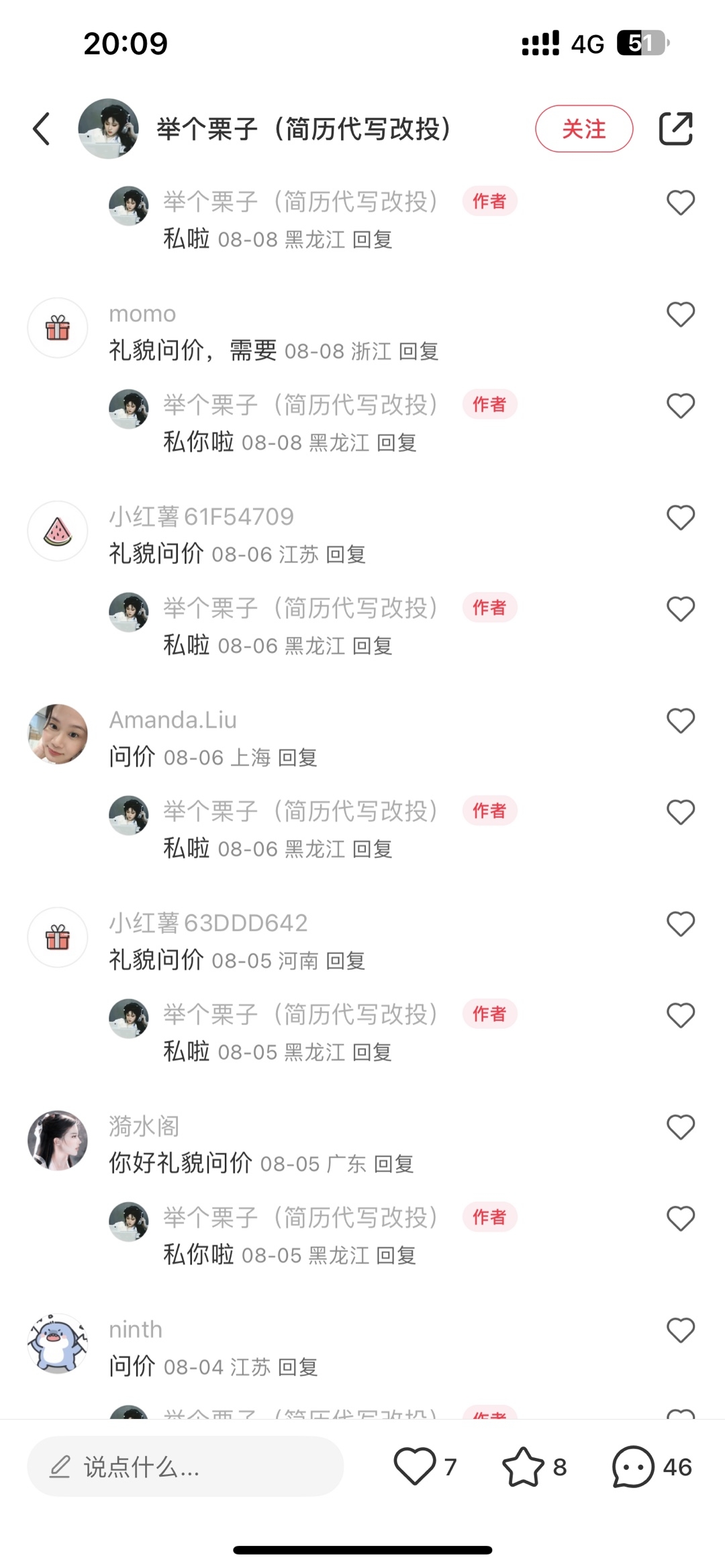725x1568 pixels.
Task: Like 漪水阁's comment 你好礼貌问价
Action: pos(680,1127)
